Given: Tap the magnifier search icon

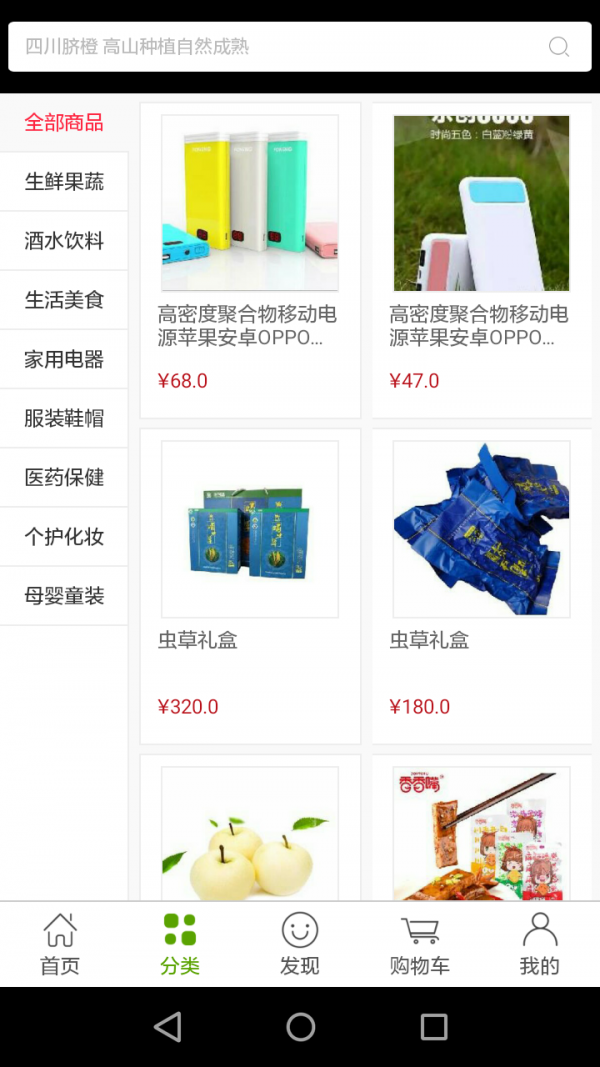Looking at the screenshot, I should (559, 47).
